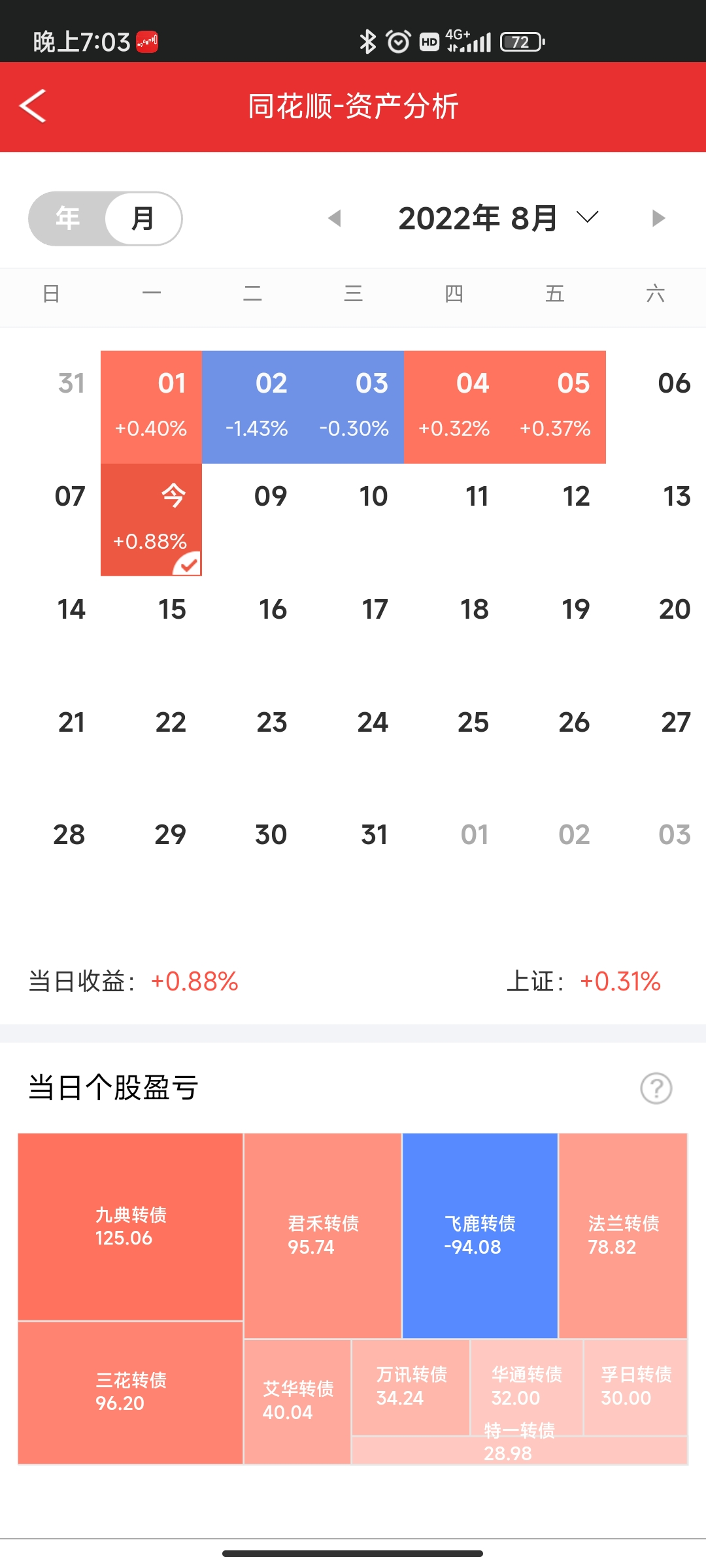Open the 三花转债 block
Image resolution: width=706 pixels, height=1568 pixels.
click(x=131, y=1392)
